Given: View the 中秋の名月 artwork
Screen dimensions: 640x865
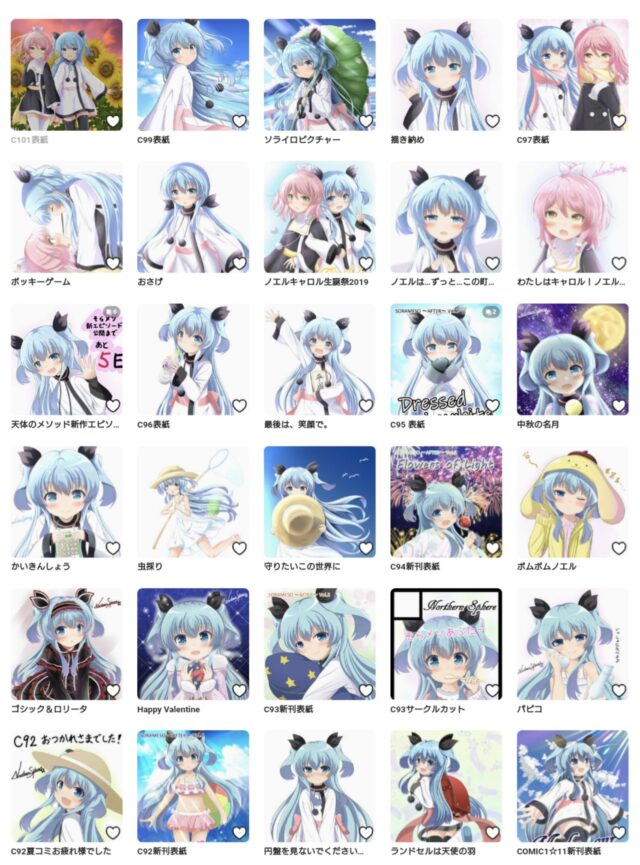Looking at the screenshot, I should click(572, 359).
